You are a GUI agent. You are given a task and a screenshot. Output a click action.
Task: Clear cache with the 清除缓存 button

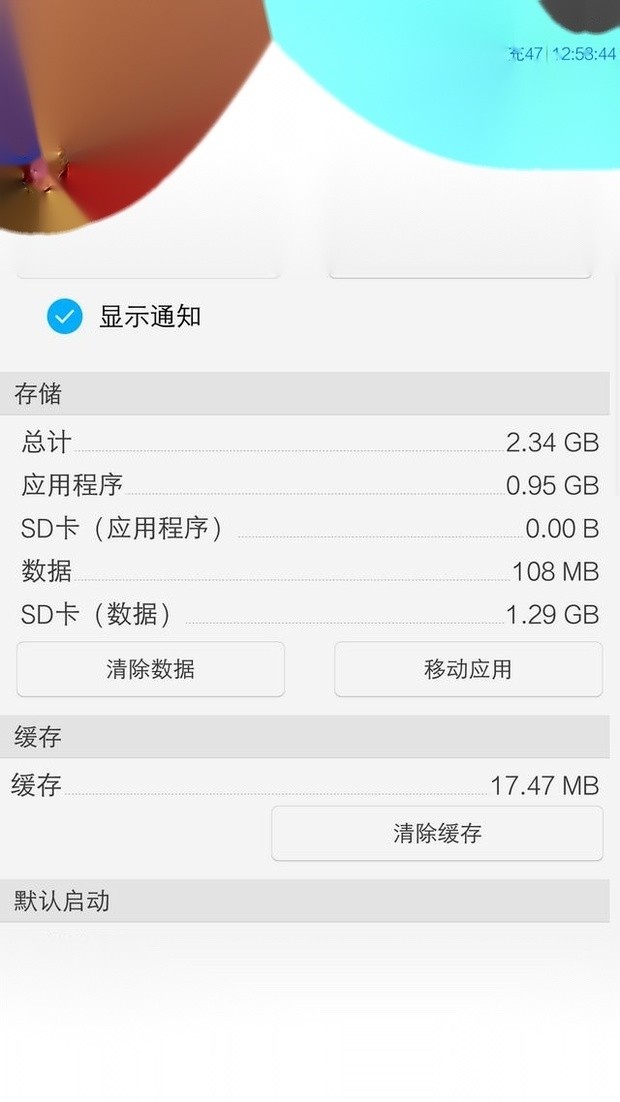coord(437,833)
